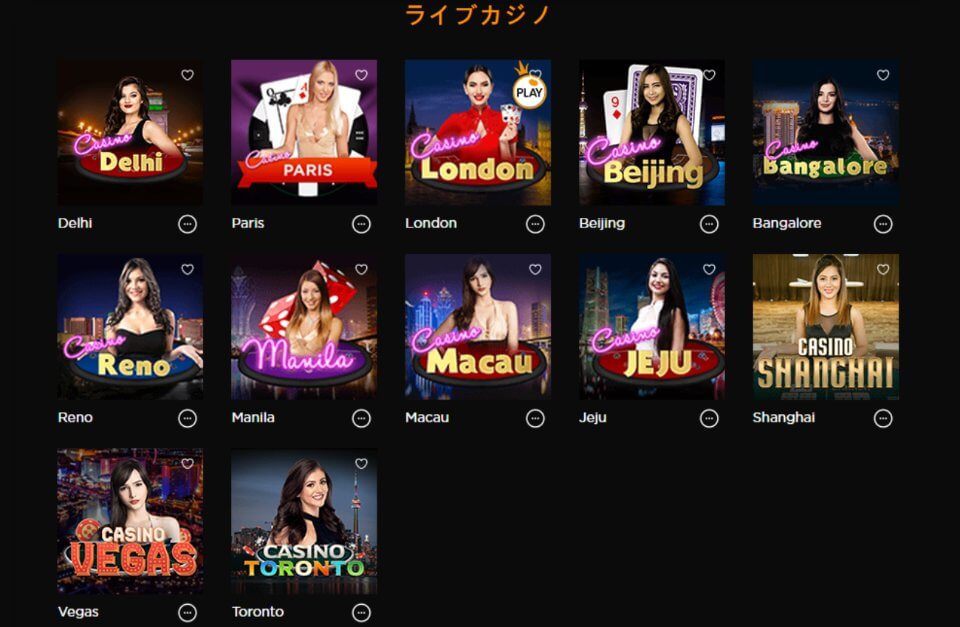Image resolution: width=960 pixels, height=627 pixels.
Task: Favorite the Toronto casino with the heart
Action: (x=361, y=463)
